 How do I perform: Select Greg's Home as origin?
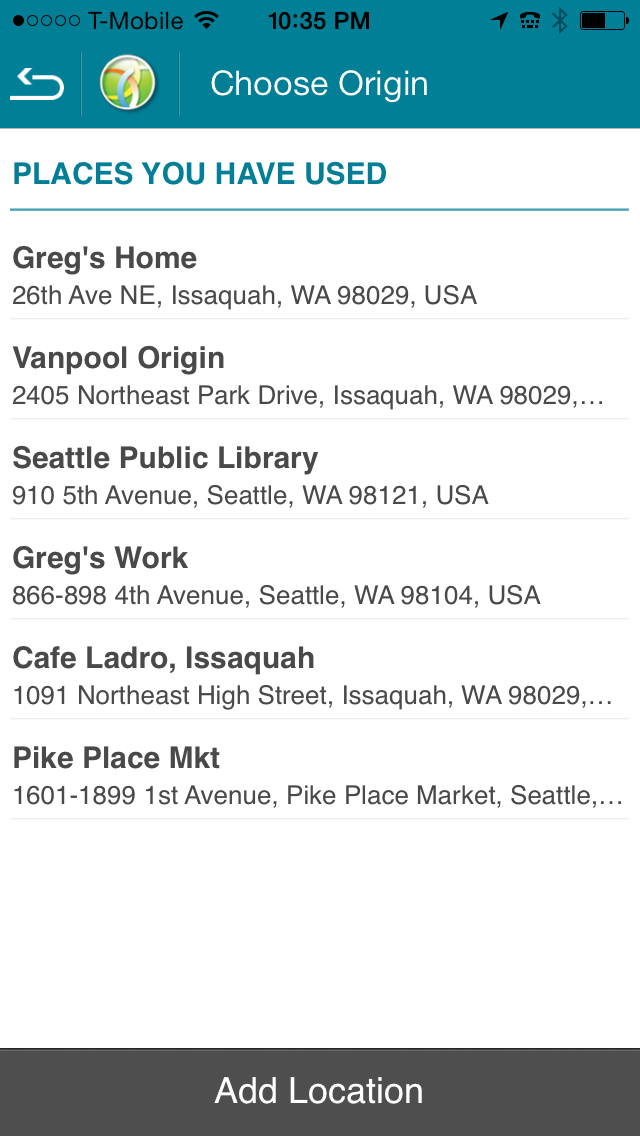pos(319,275)
